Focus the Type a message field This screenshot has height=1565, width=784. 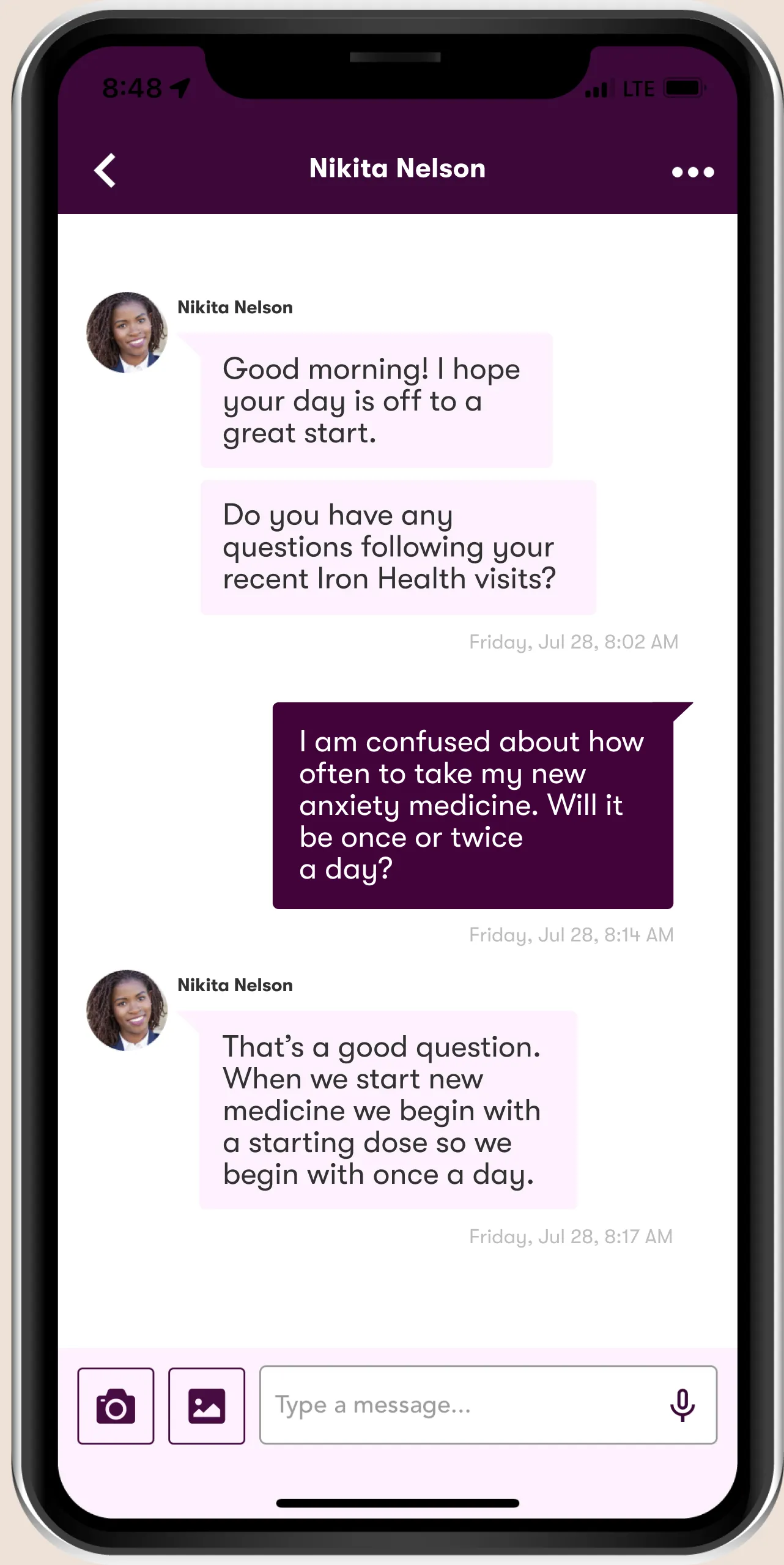[x=459, y=1406]
